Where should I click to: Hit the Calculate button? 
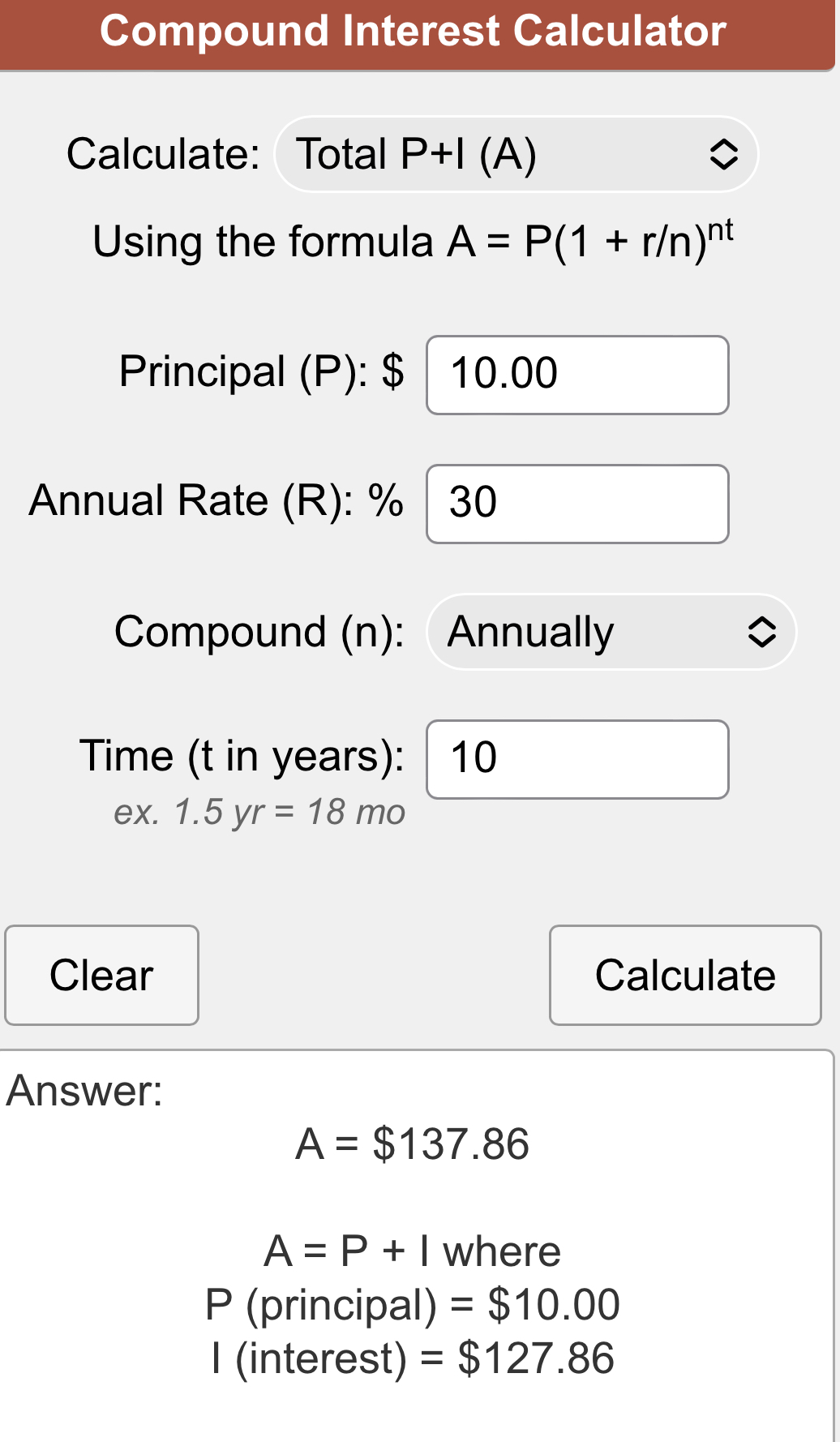(685, 975)
